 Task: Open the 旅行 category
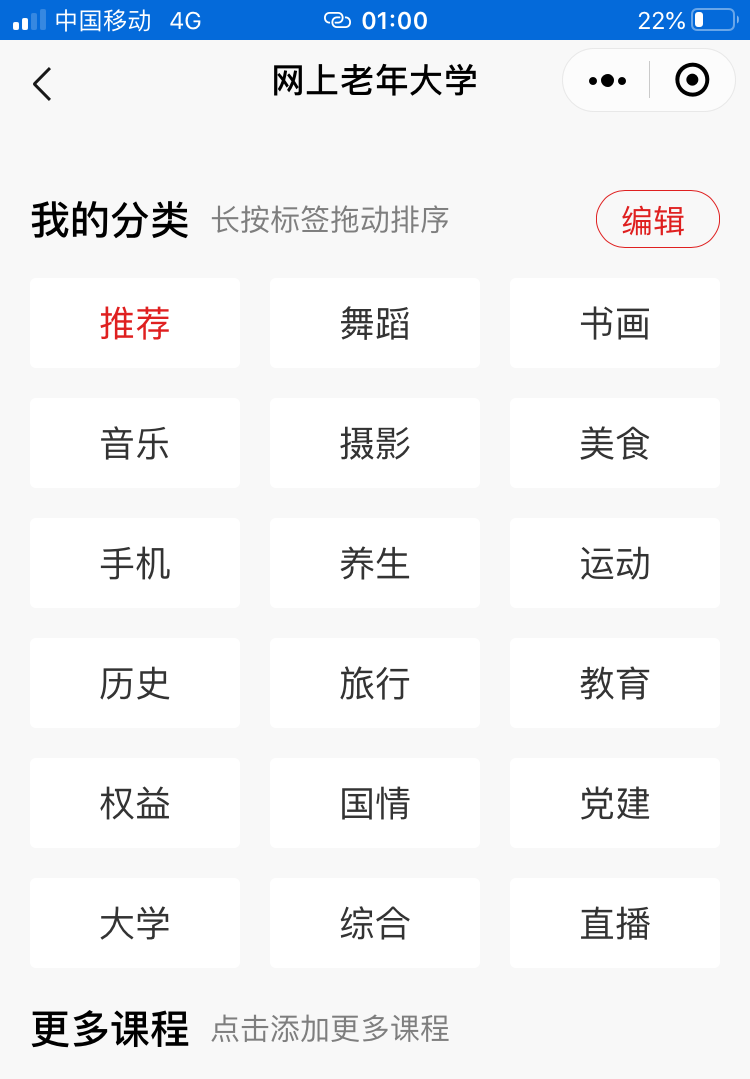click(x=375, y=683)
